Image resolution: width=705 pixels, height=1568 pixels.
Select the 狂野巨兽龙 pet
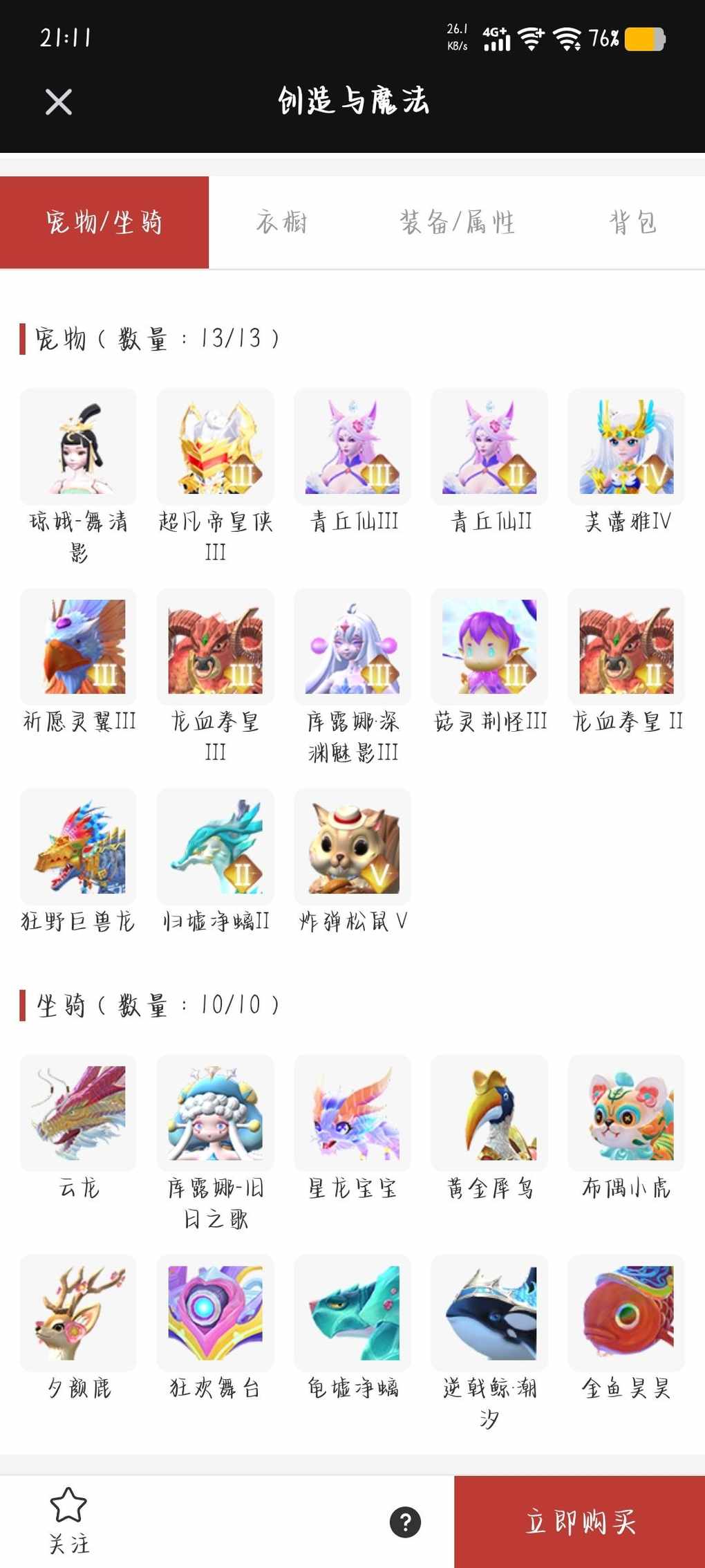click(78, 847)
